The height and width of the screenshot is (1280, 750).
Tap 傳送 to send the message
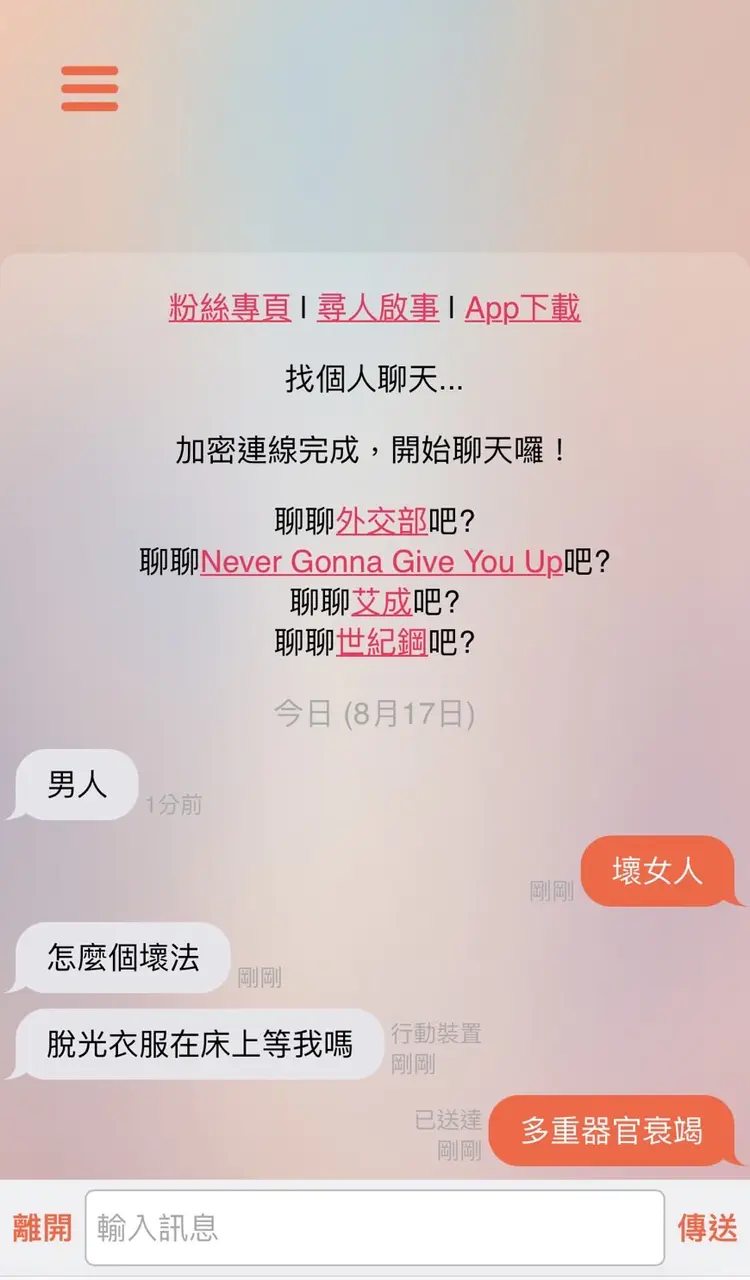[707, 1227]
